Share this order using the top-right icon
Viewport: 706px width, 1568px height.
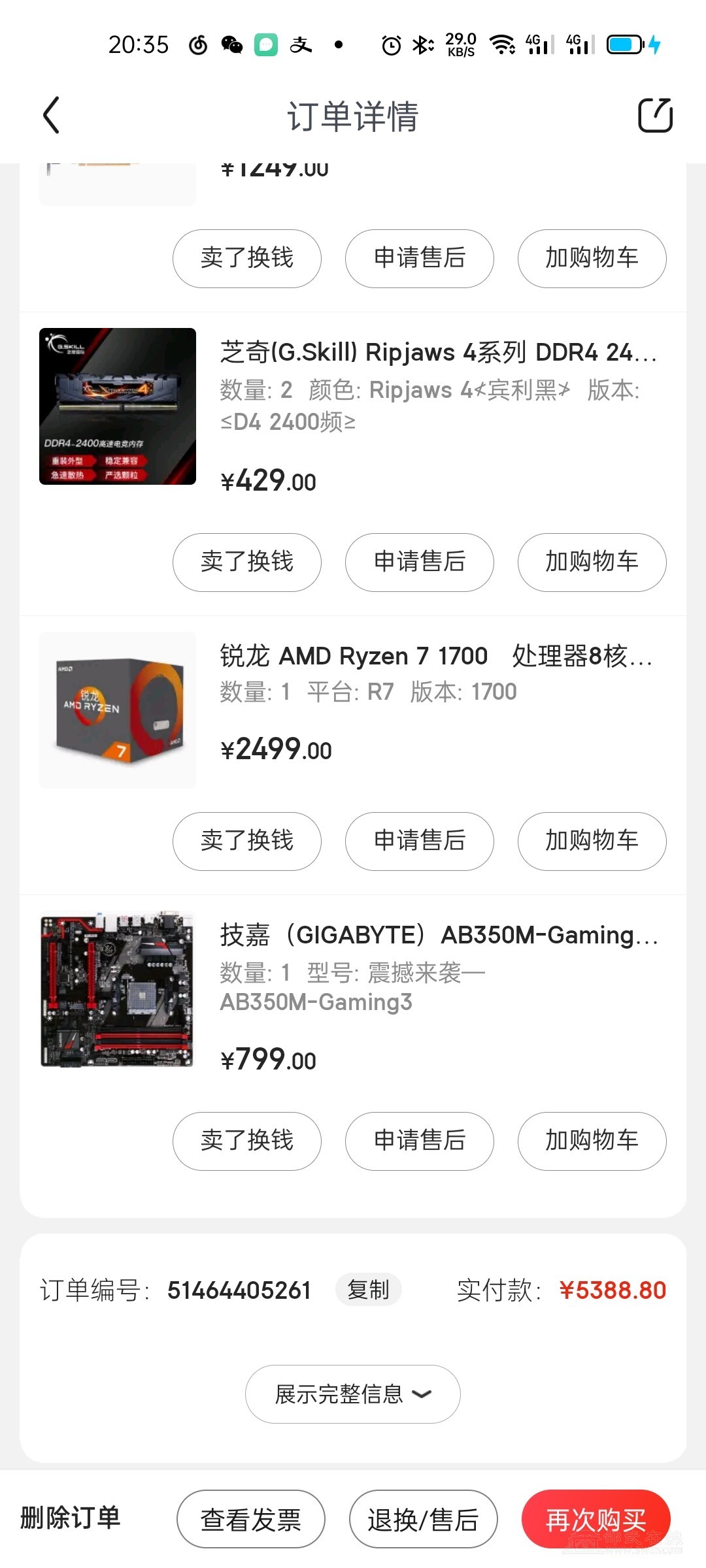coord(655,116)
